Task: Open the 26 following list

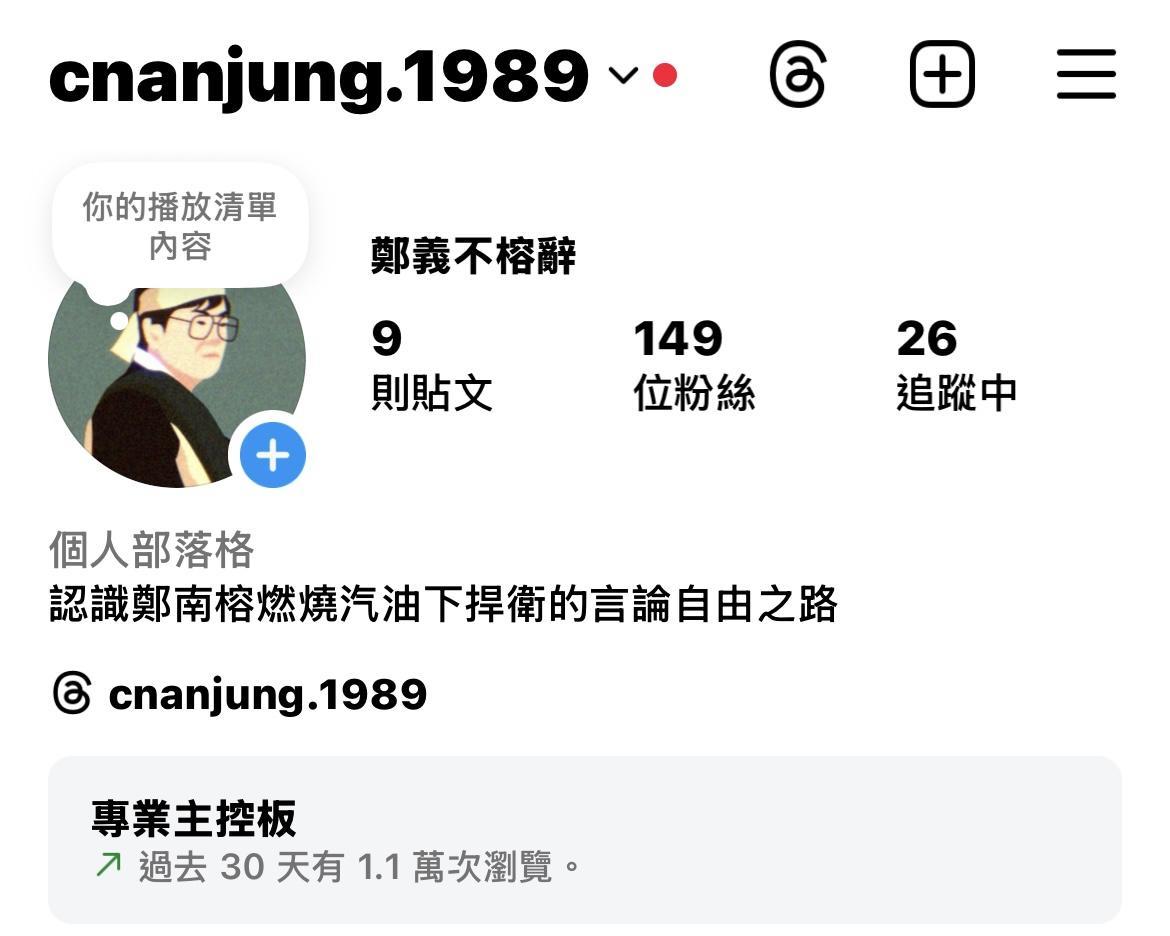Action: click(955, 366)
